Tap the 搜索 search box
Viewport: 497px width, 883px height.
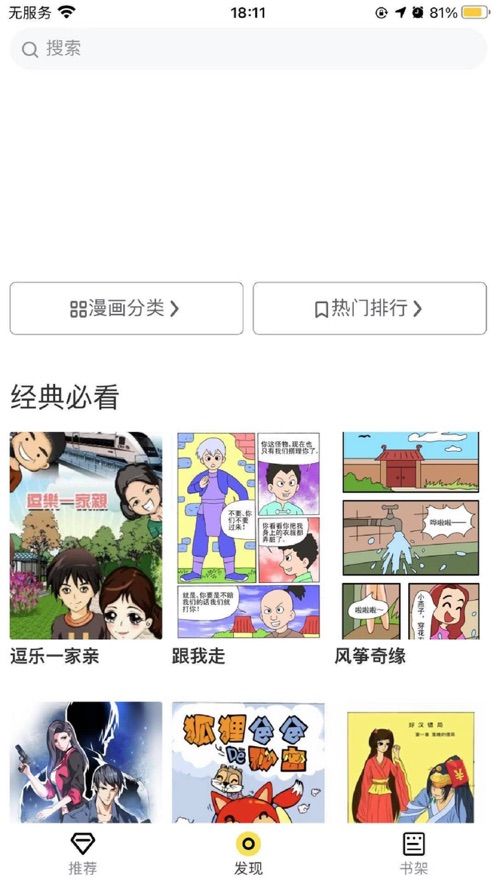pos(248,49)
